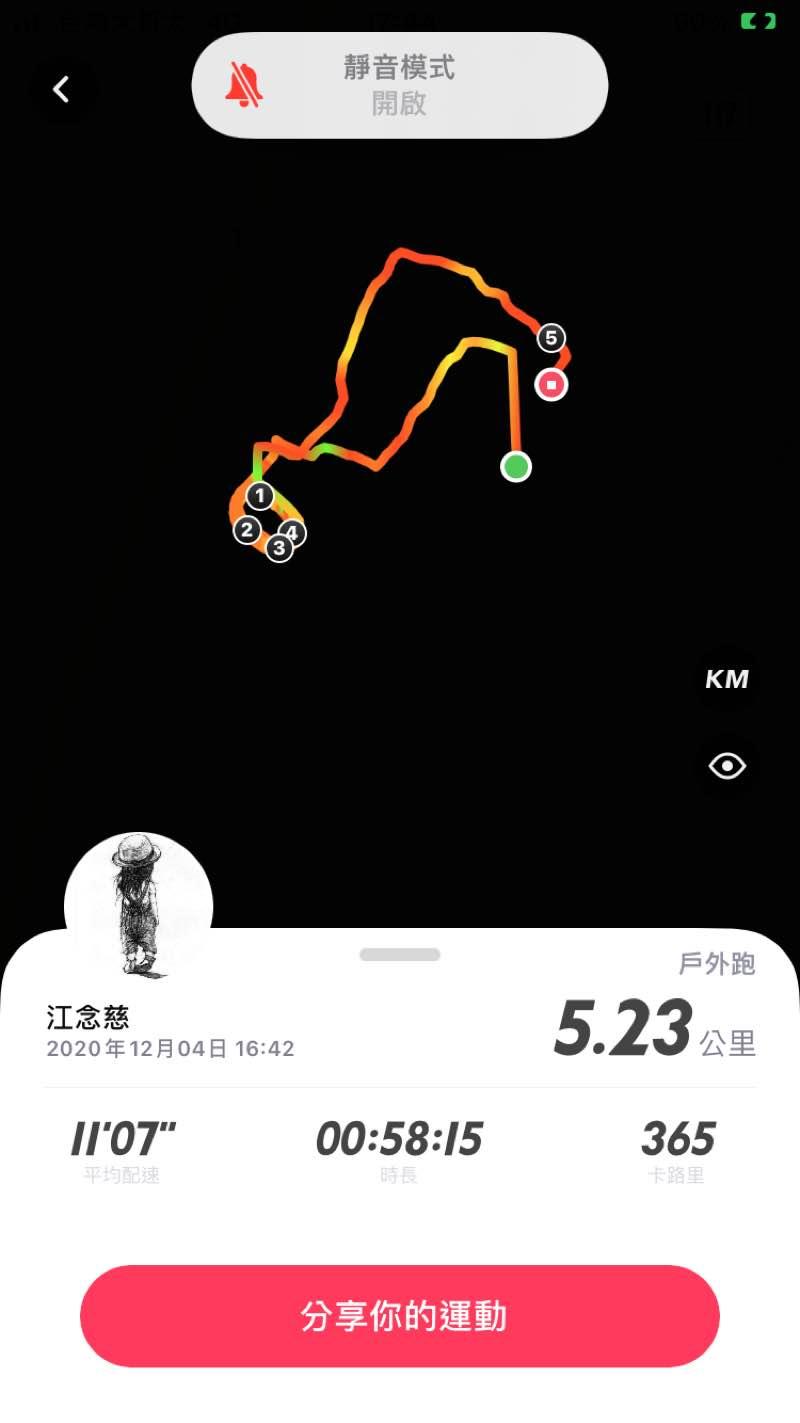Tap the handle on the workout summary card

coord(400,955)
